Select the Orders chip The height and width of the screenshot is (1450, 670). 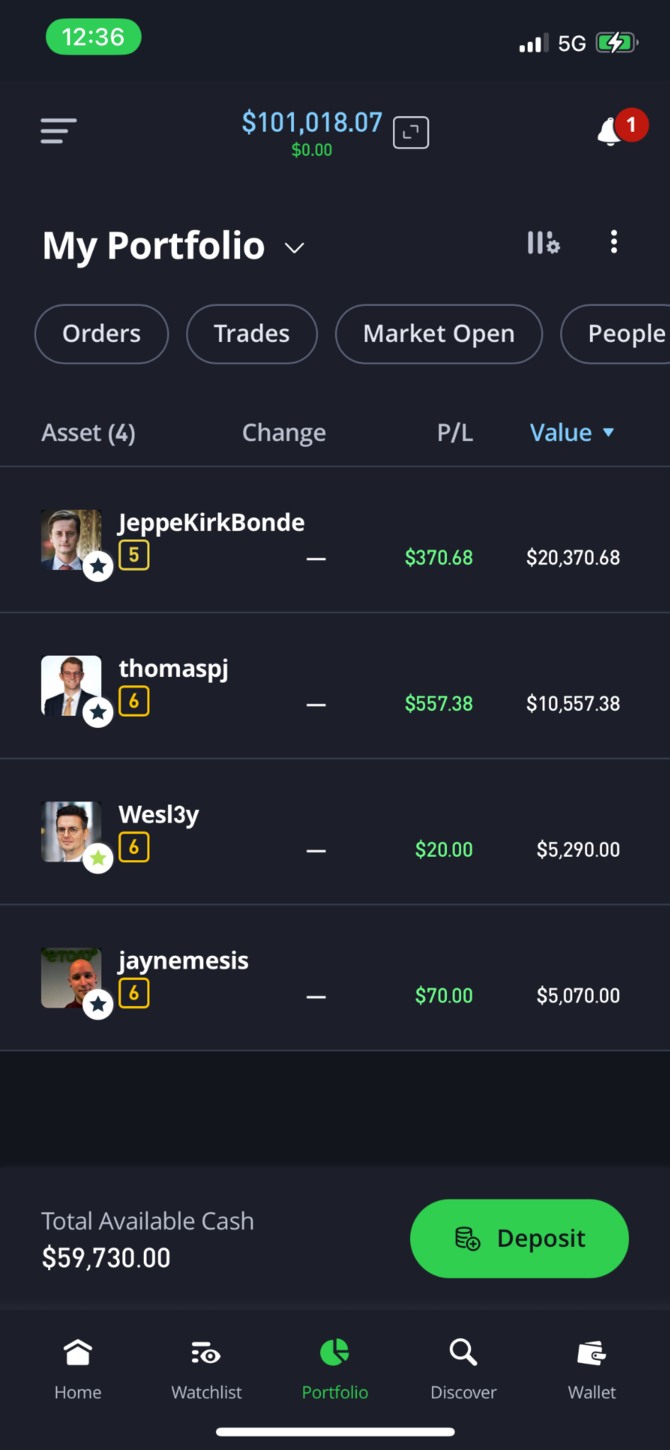[102, 334]
